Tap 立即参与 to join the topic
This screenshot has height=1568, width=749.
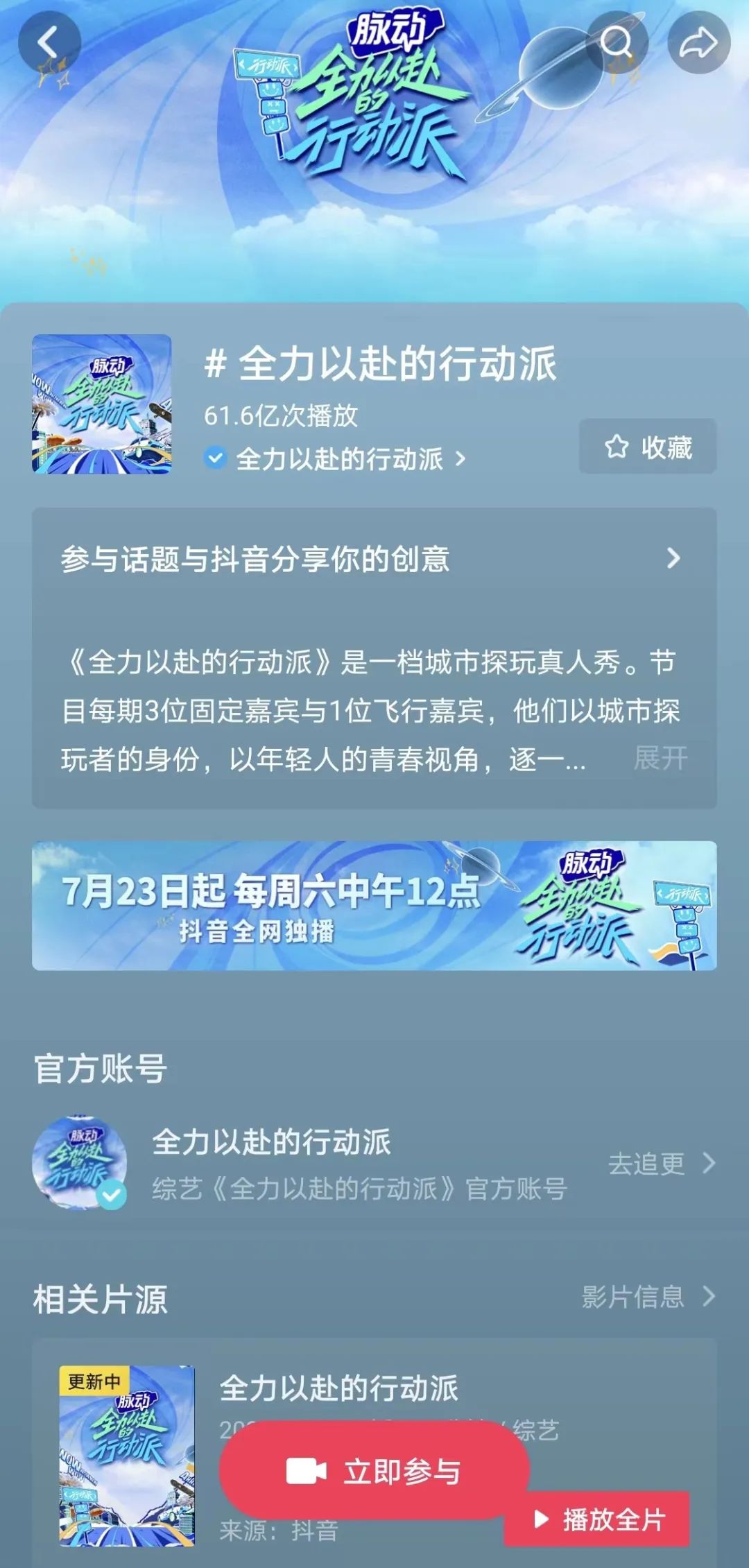pyautogui.click(x=374, y=1471)
